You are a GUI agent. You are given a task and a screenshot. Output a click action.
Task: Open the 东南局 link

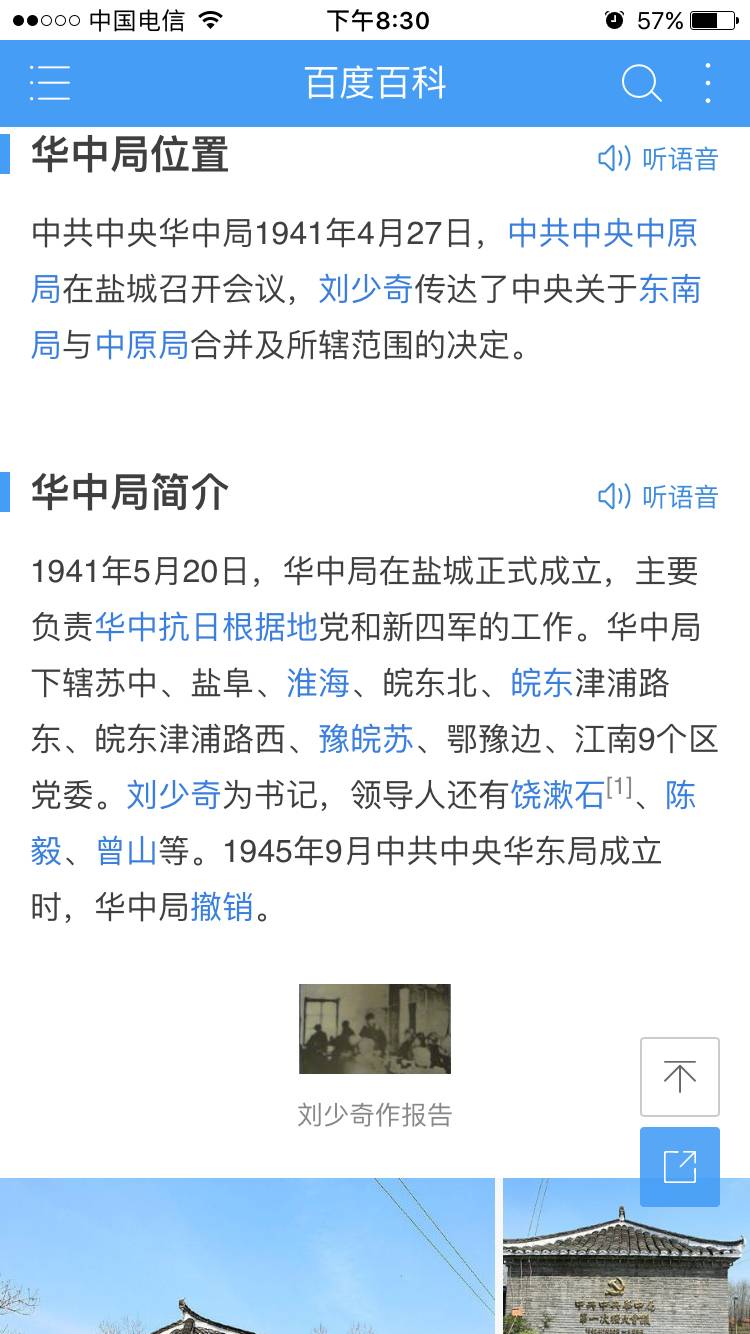[669, 290]
